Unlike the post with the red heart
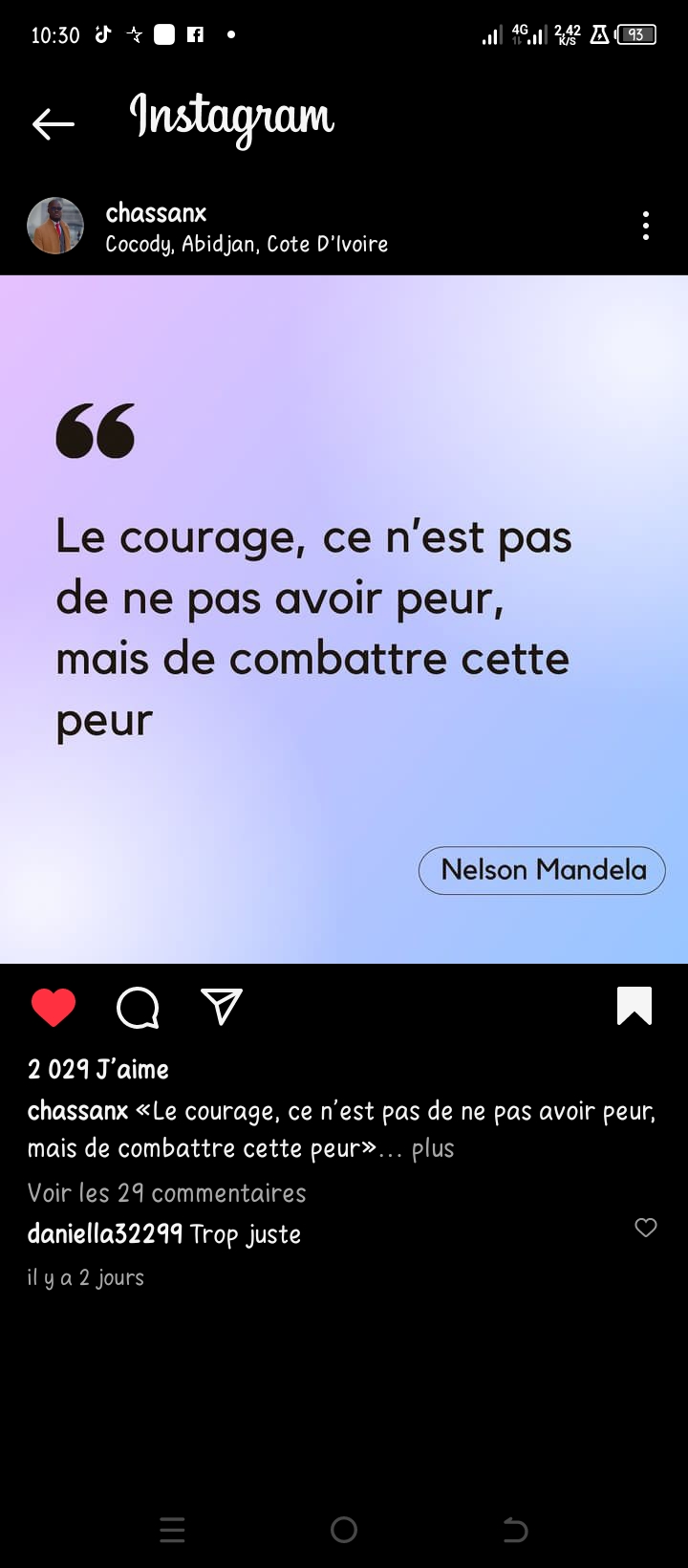The height and width of the screenshot is (1568, 688). coord(54,1007)
